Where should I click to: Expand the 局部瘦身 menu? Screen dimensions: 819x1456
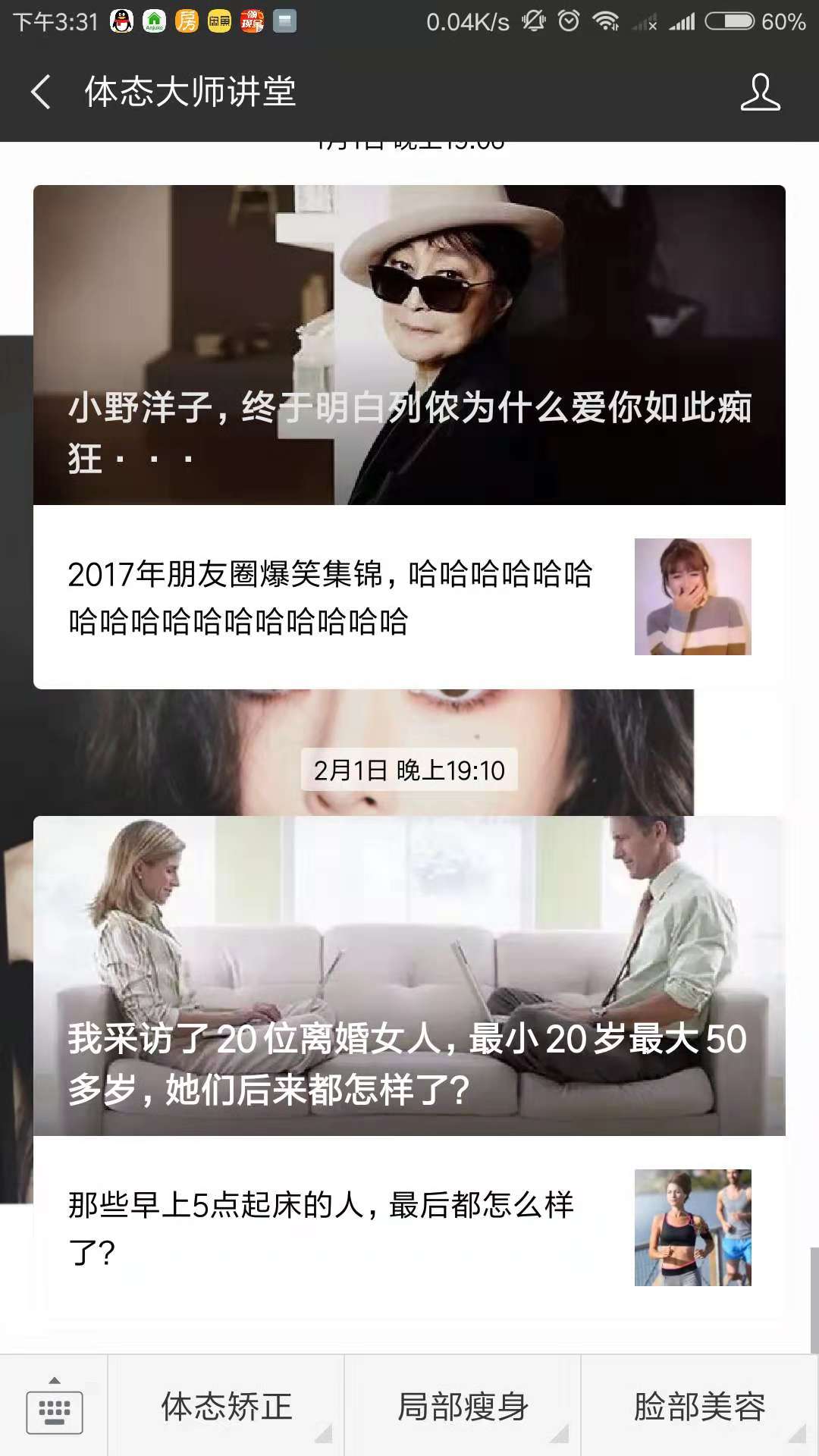(x=463, y=1407)
